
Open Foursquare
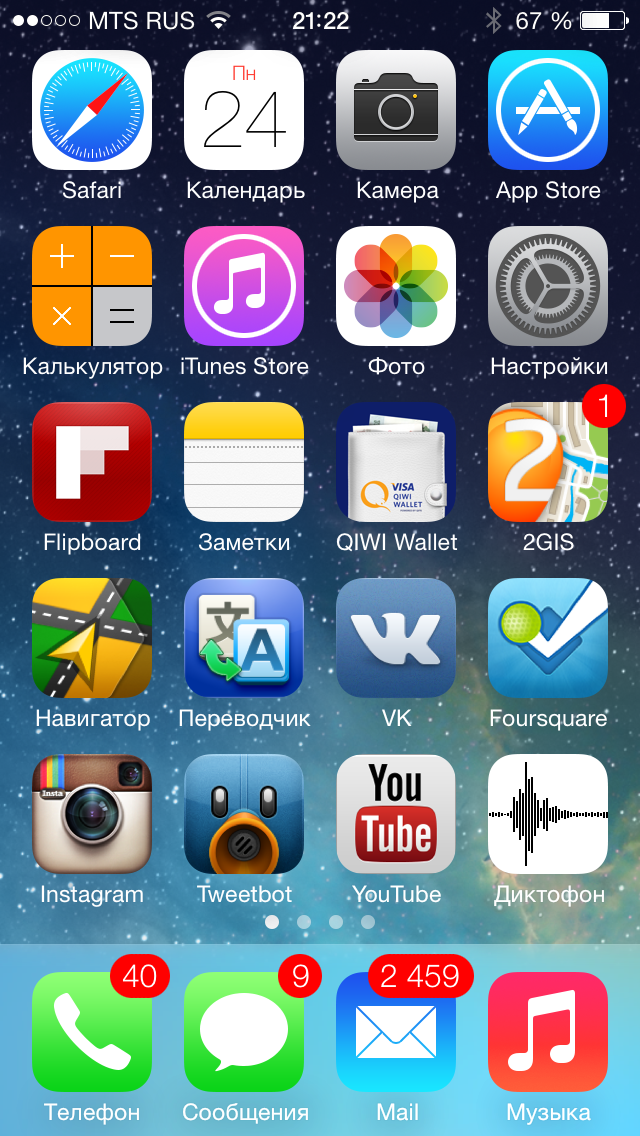point(548,638)
